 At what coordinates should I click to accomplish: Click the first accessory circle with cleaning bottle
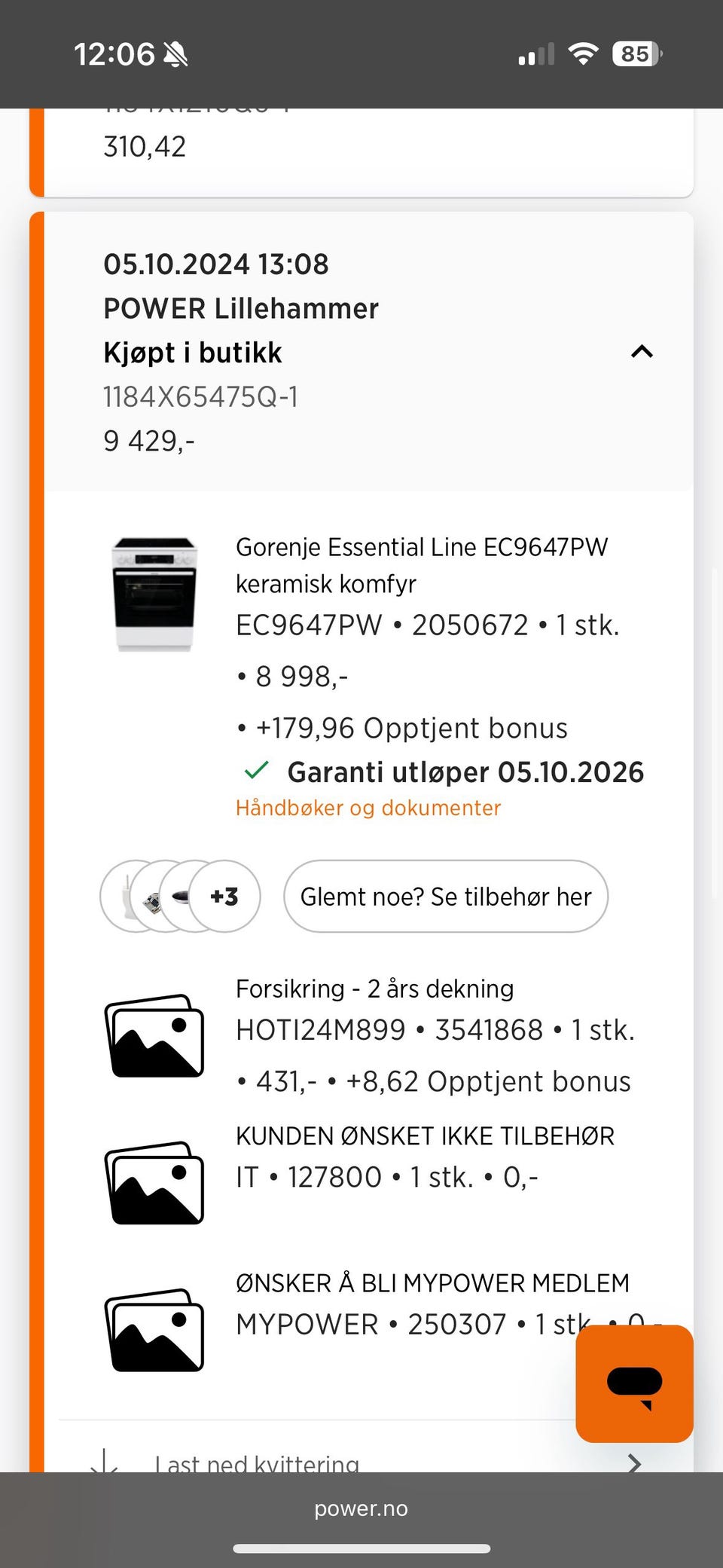[x=127, y=897]
